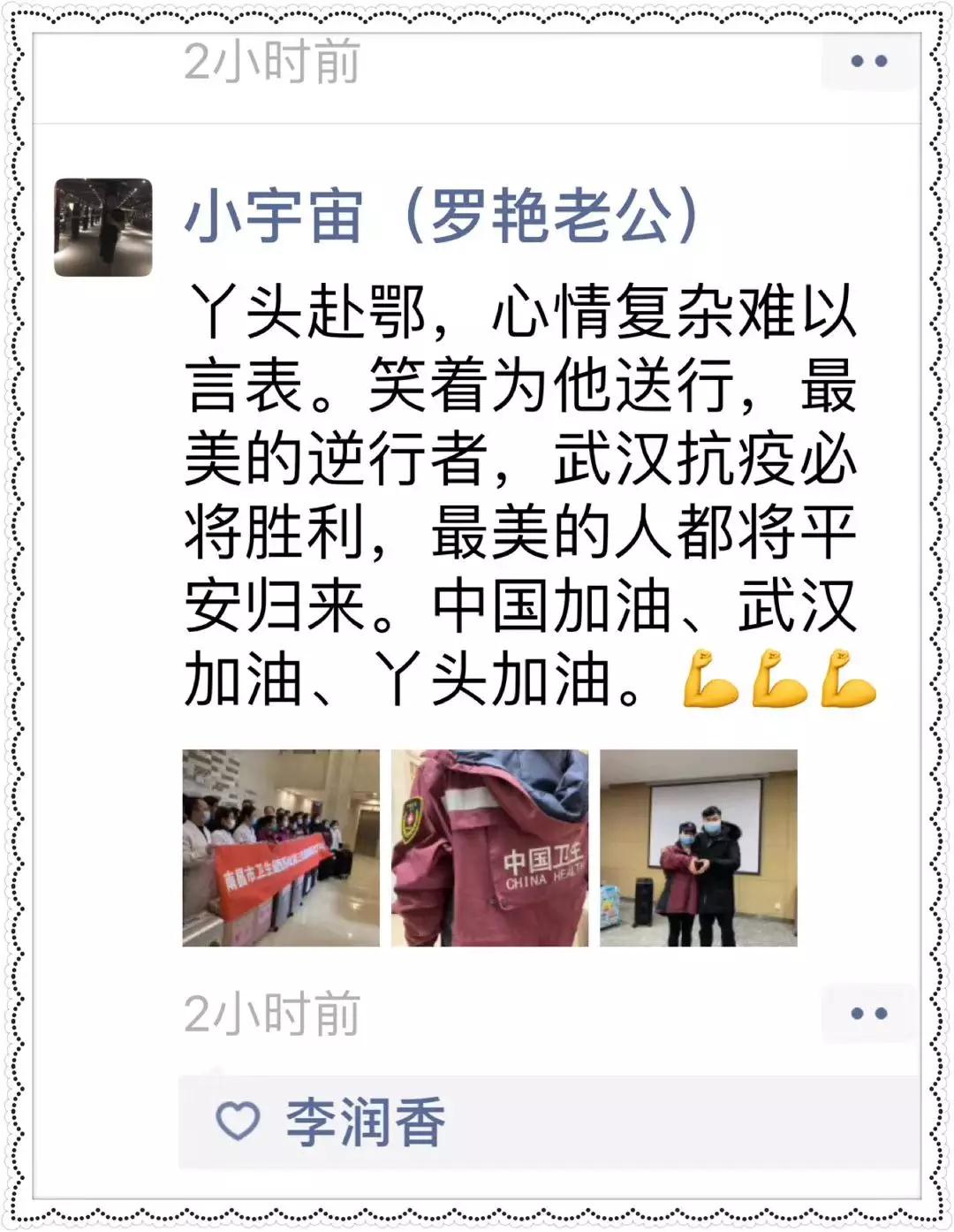View the group photo with red banner

tap(281, 848)
